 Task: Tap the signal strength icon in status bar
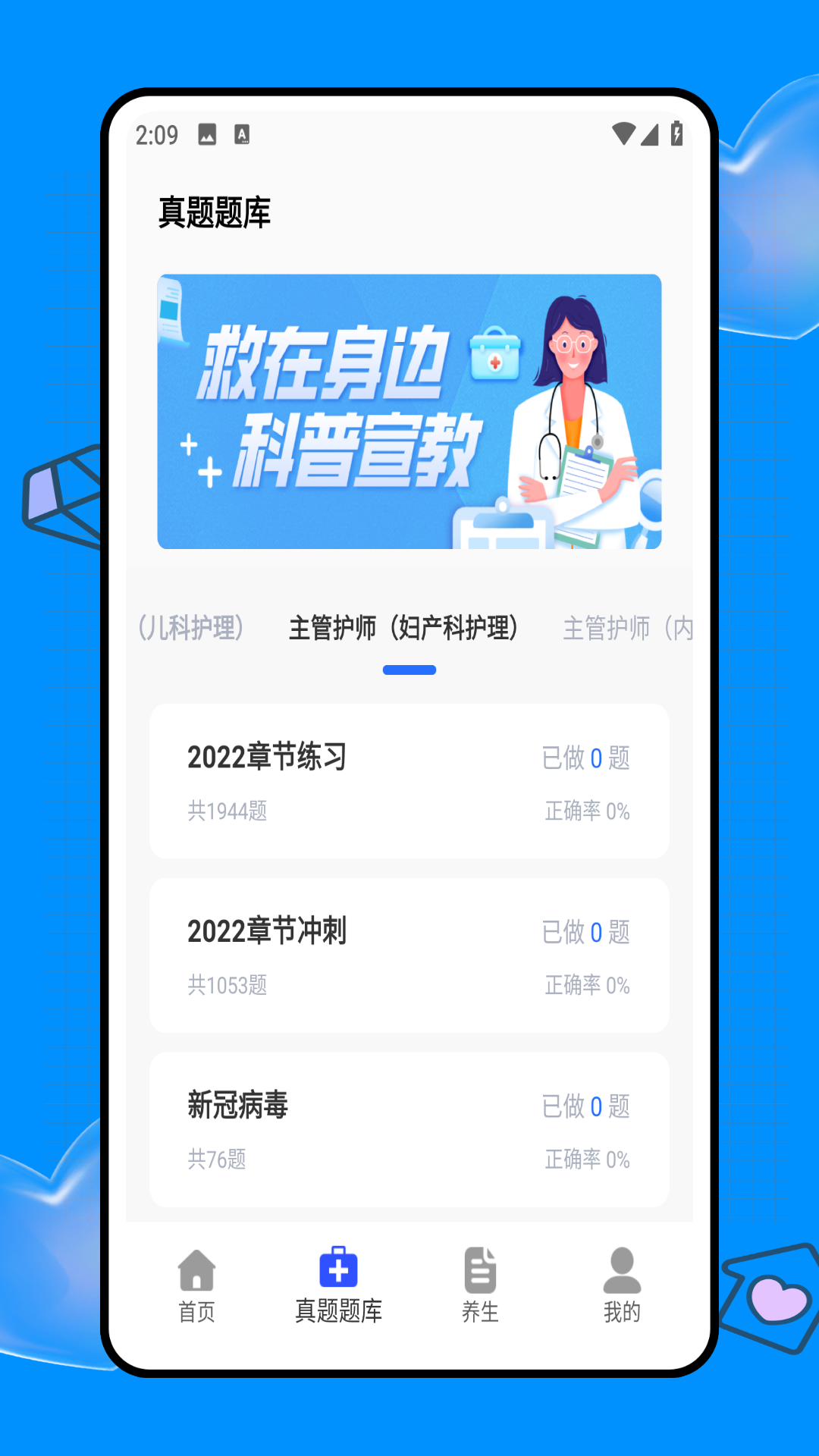(650, 133)
